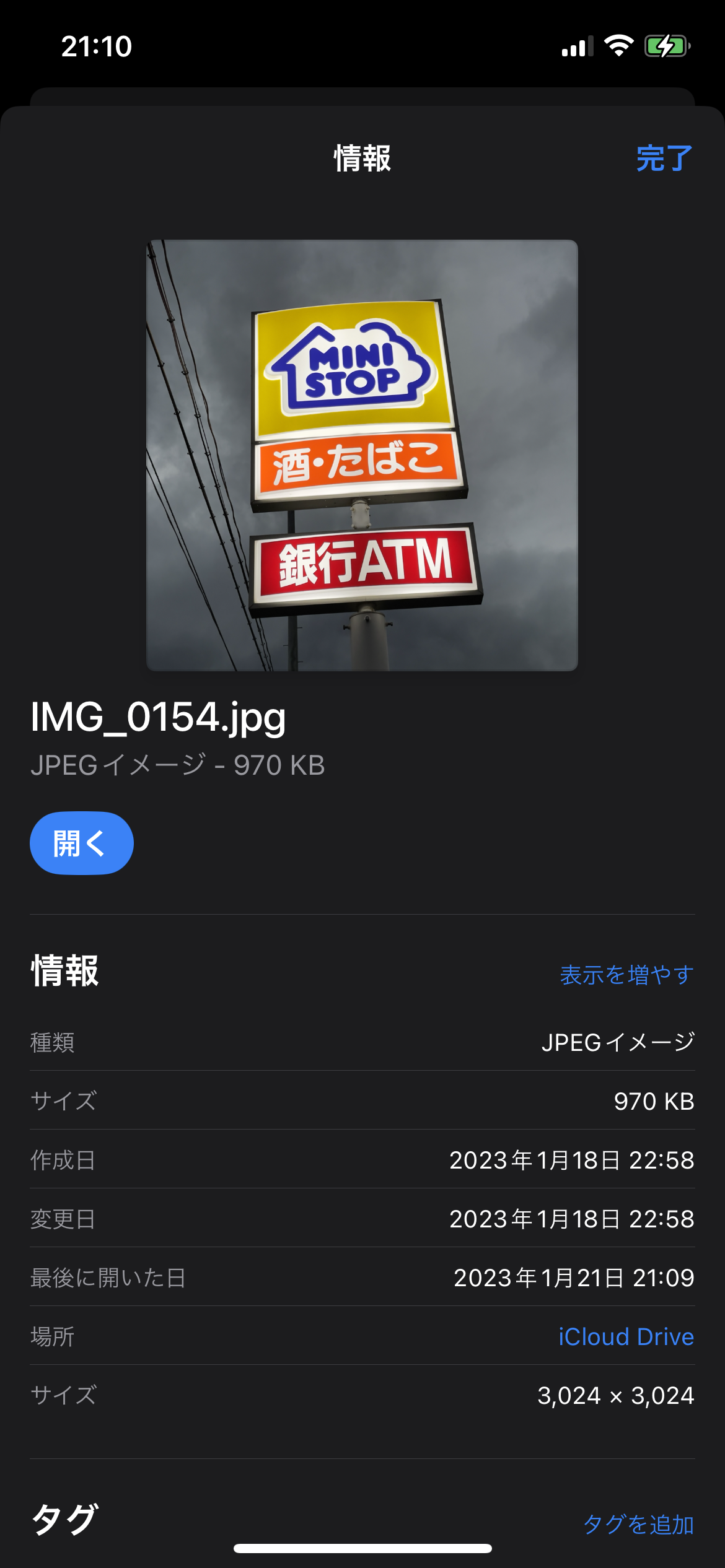Open the IMG_0154.jpg preview image
The width and height of the screenshot is (725, 1568).
[x=362, y=455]
